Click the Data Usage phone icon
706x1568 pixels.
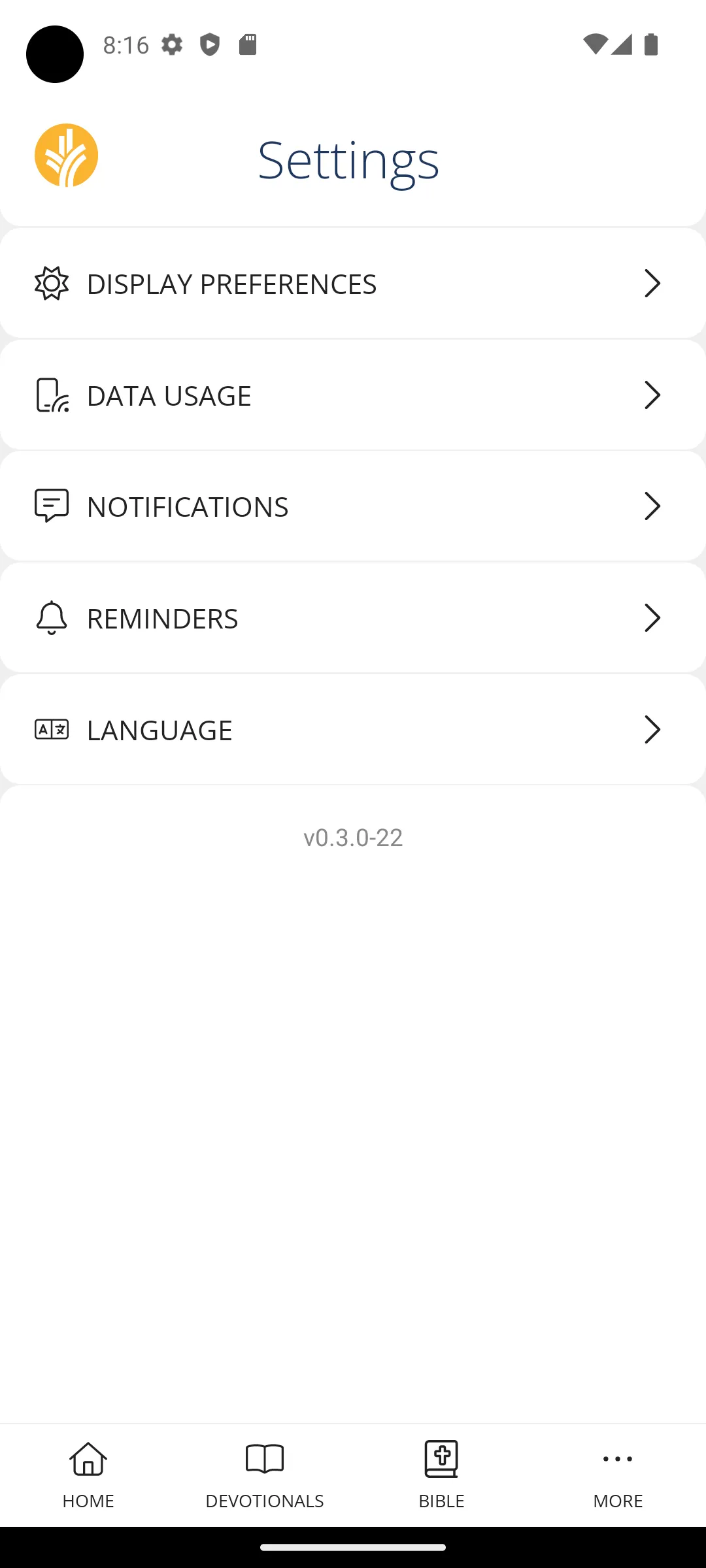(51, 395)
